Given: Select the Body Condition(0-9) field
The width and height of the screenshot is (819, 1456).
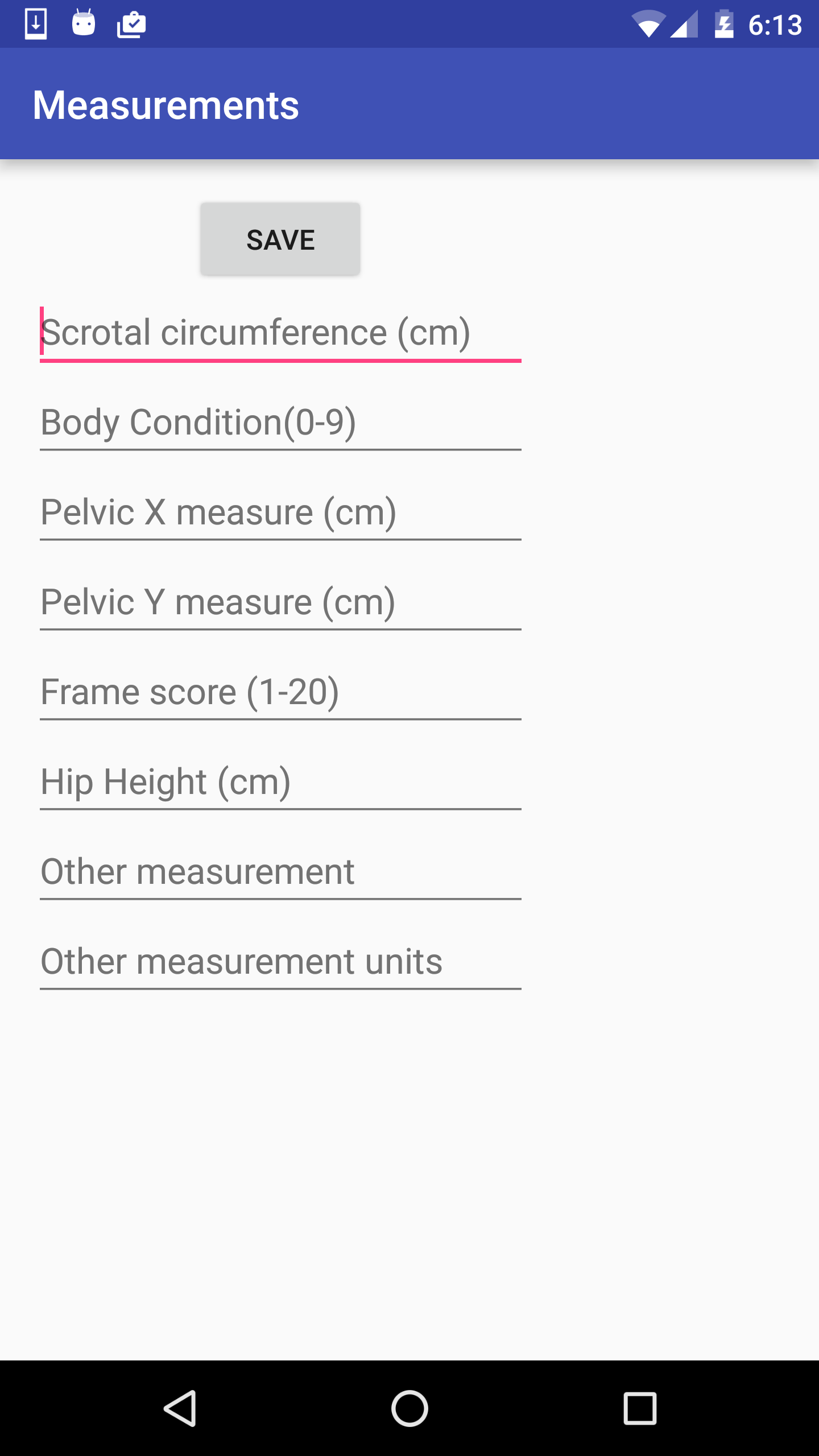Looking at the screenshot, I should [280, 423].
